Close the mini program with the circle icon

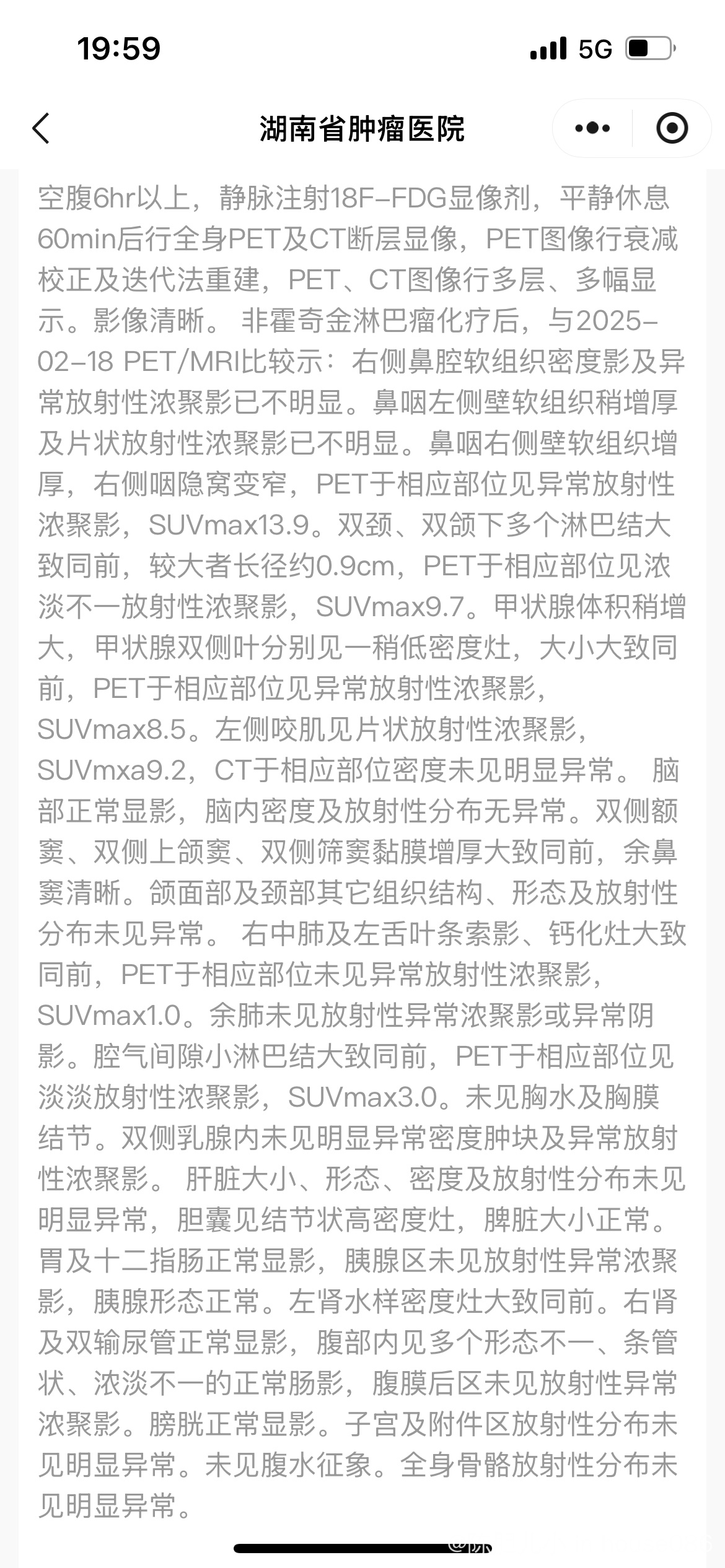click(x=672, y=128)
